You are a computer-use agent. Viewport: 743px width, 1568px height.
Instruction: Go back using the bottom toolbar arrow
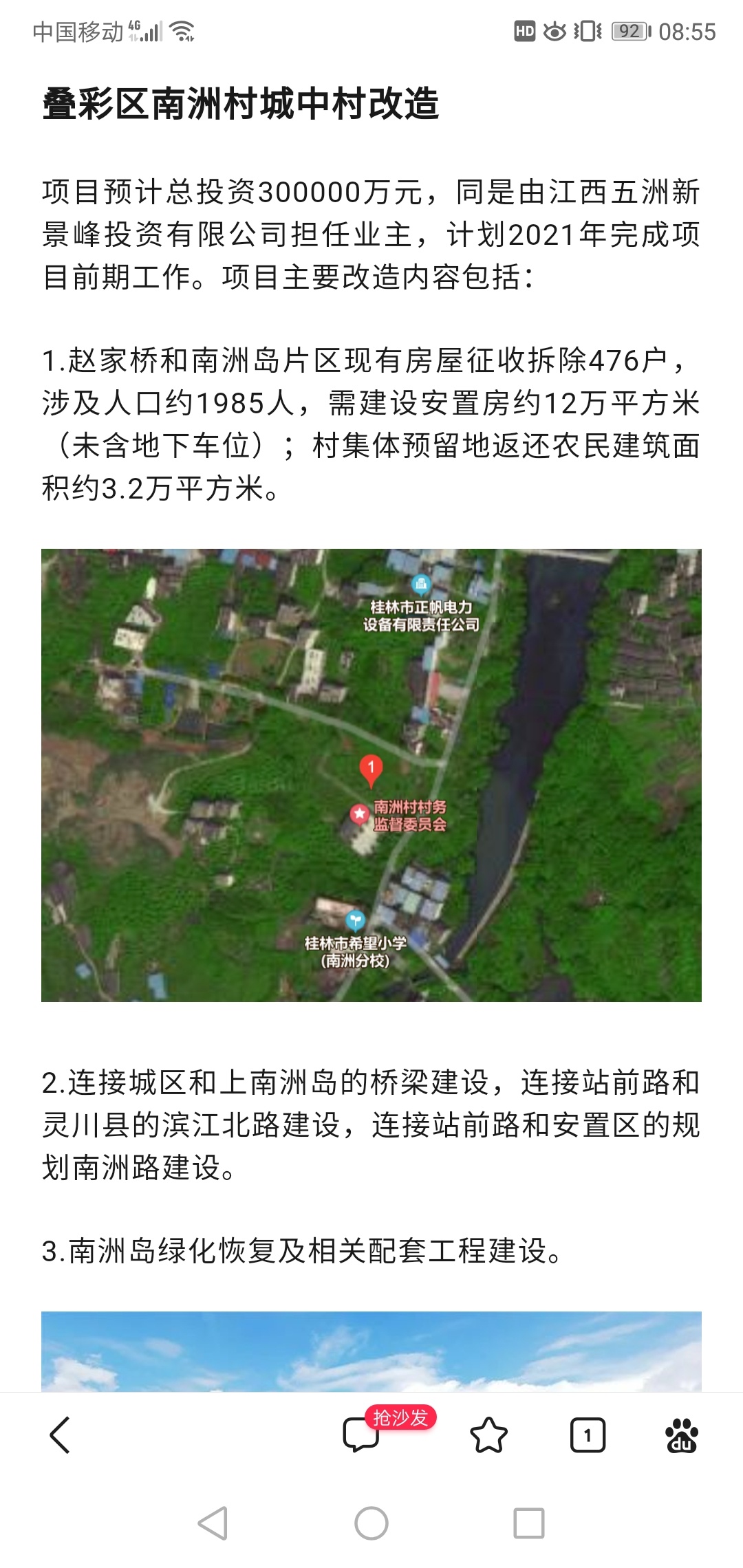tap(61, 1435)
